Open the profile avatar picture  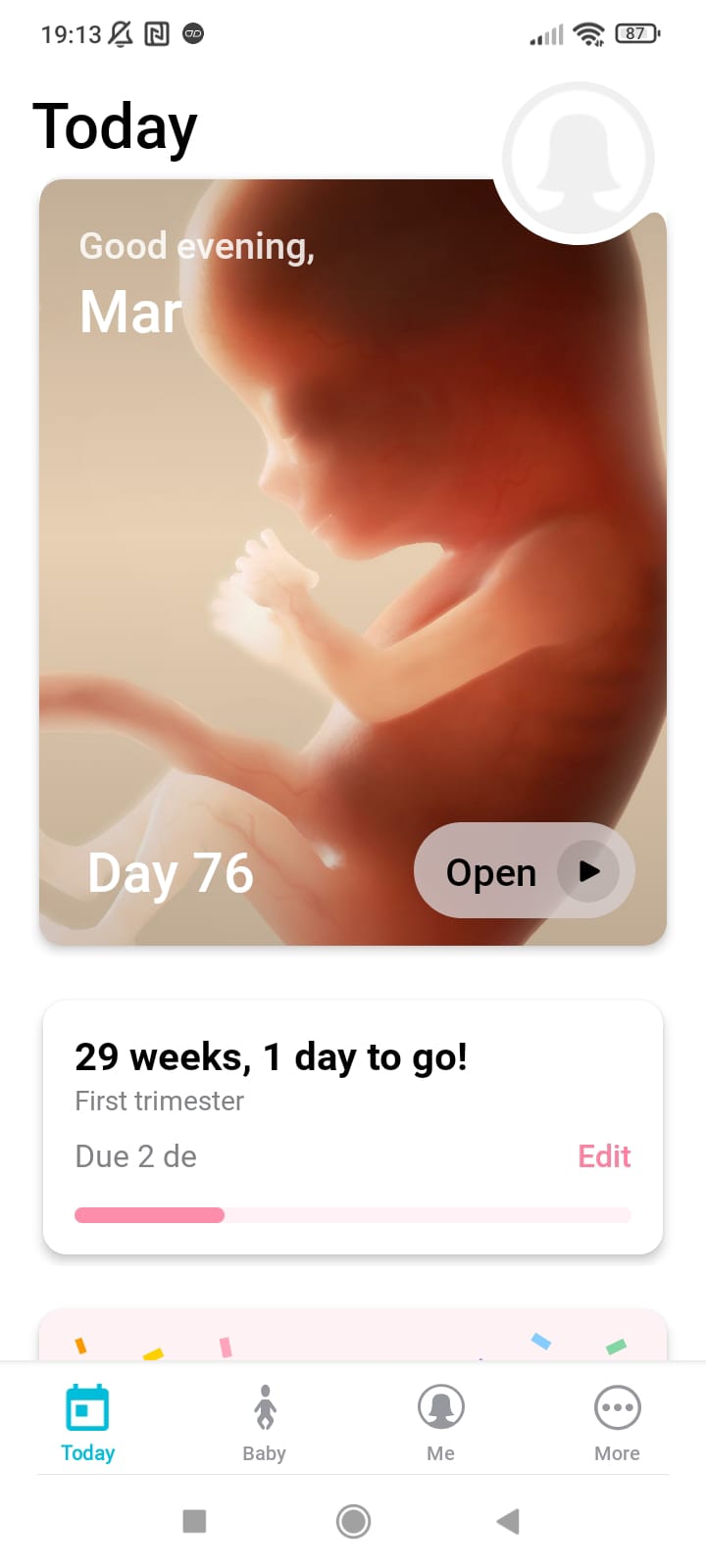(578, 161)
